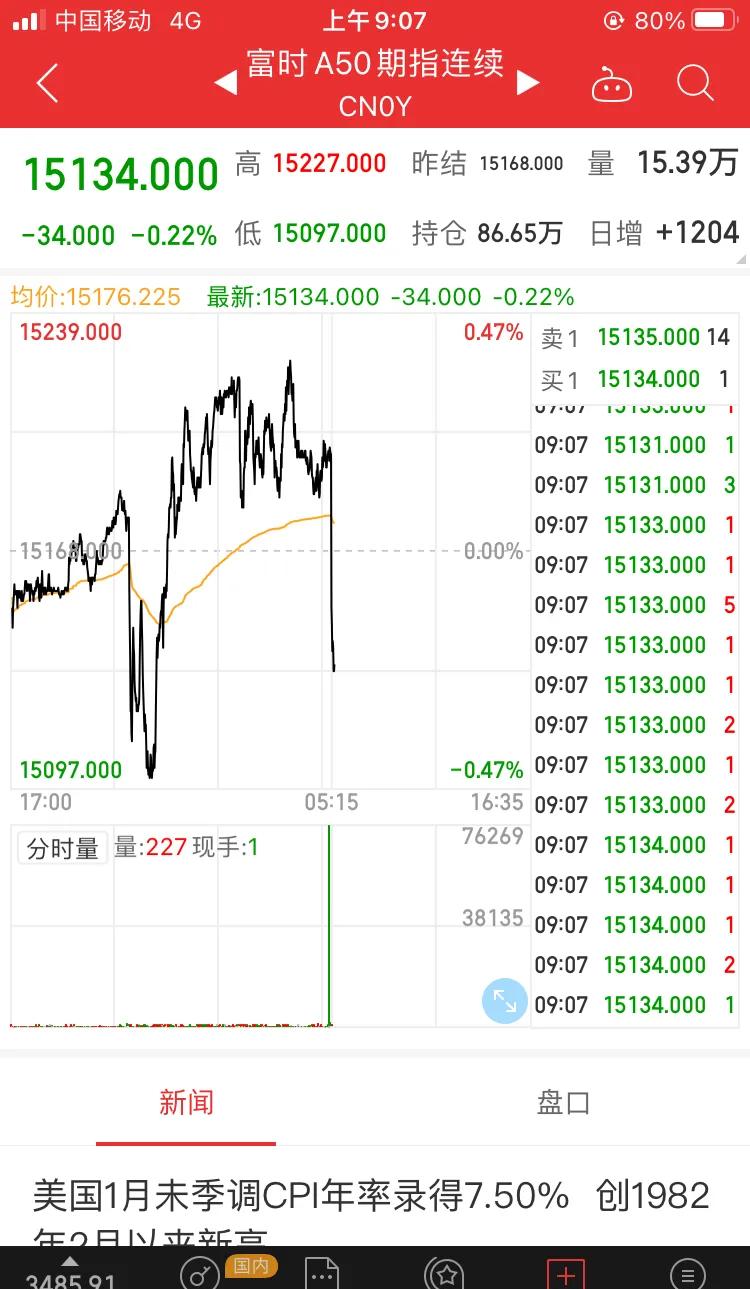Viewport: 750px width, 1289px height.
Task: Tap the star favorites icon in bottom bar
Action: coord(445,1274)
